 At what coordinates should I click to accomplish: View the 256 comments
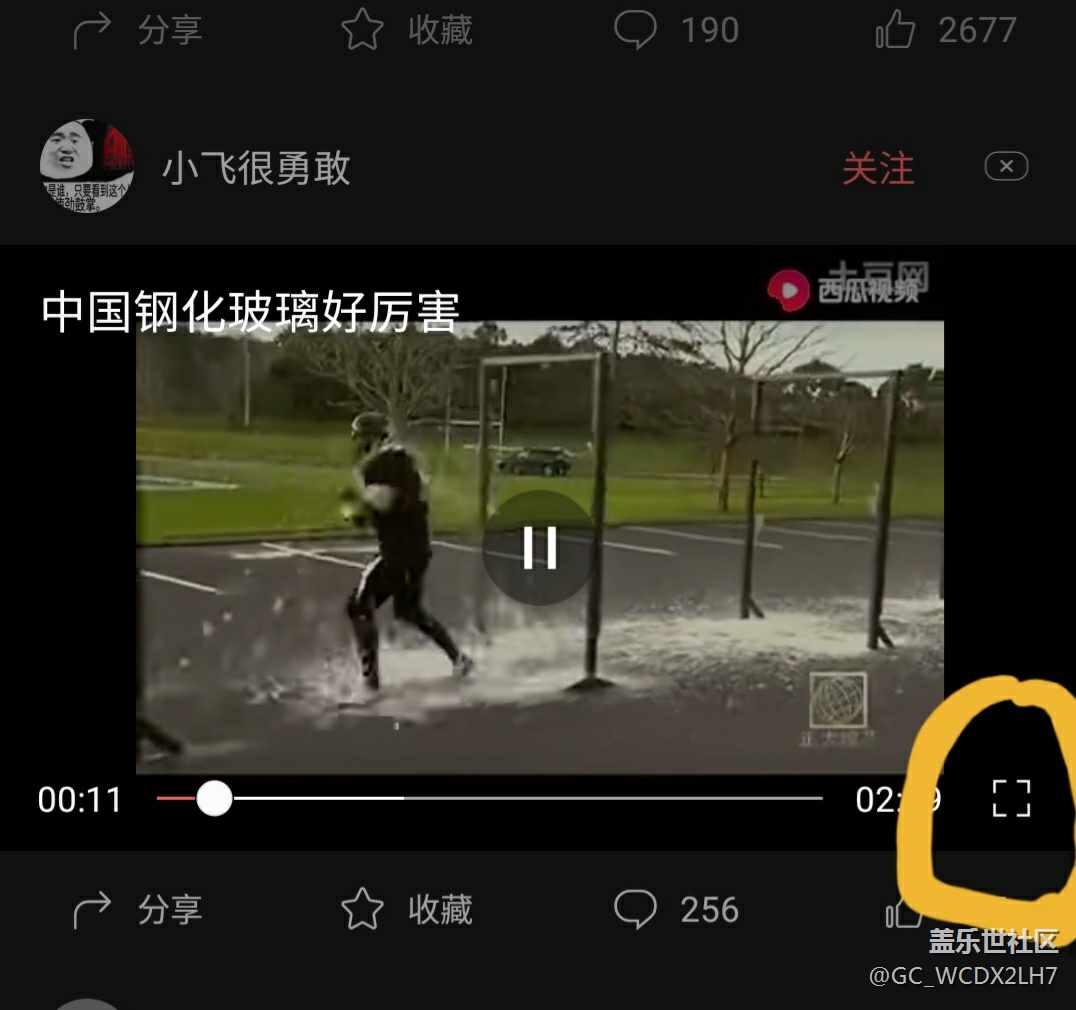point(677,910)
